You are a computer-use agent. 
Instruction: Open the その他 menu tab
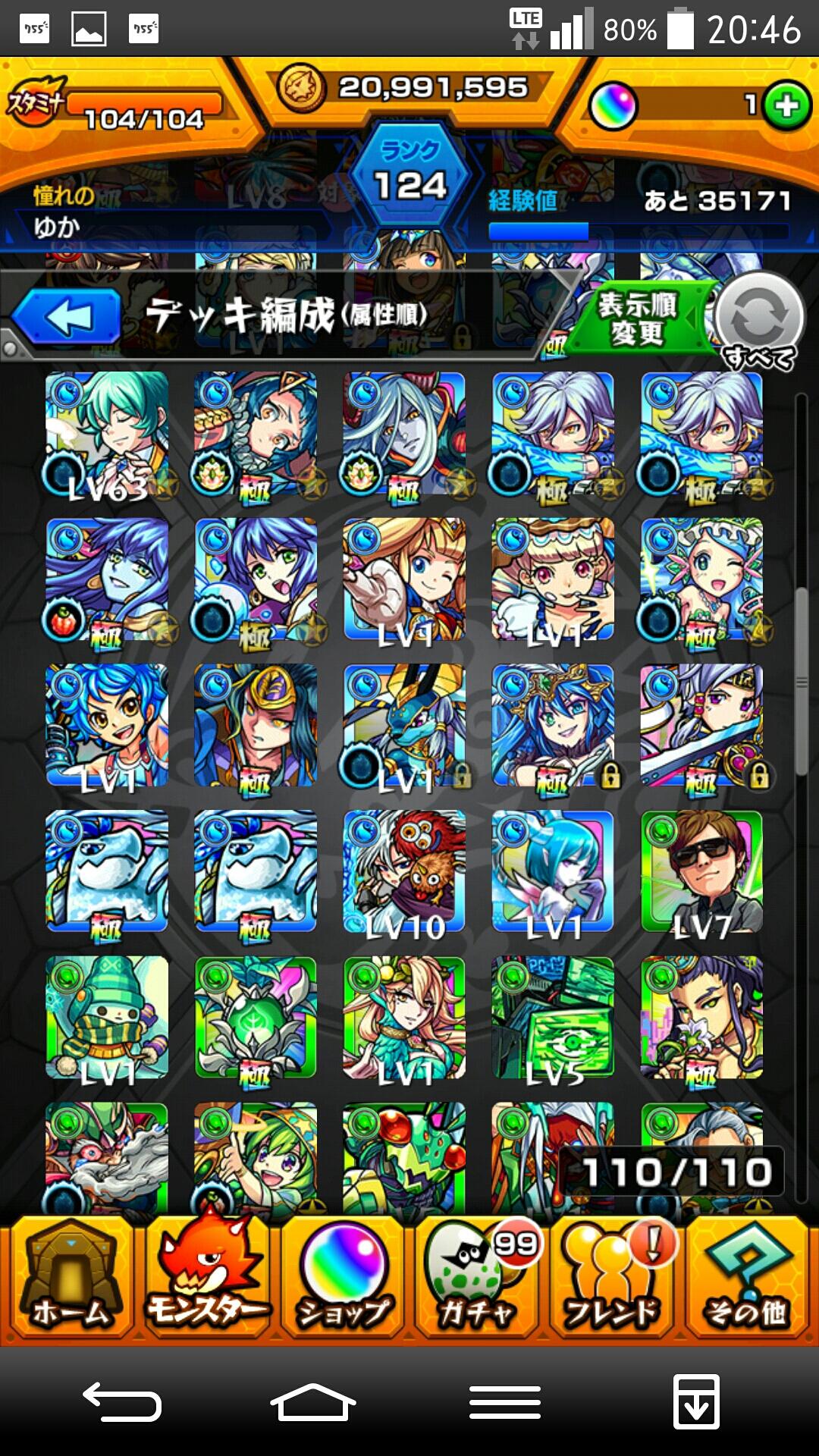coord(747,1277)
